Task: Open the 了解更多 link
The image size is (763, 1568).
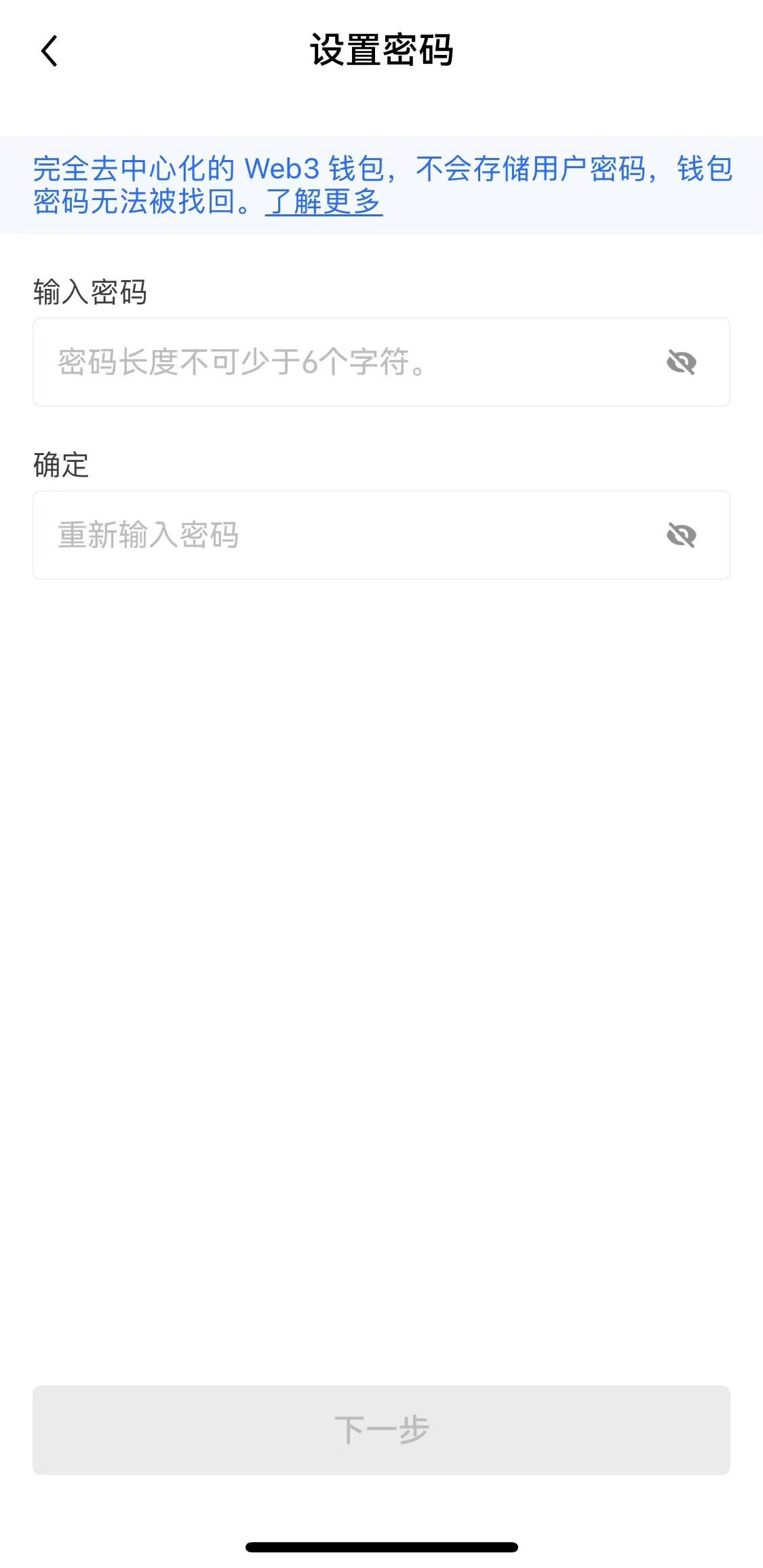Action: pyautogui.click(x=324, y=201)
